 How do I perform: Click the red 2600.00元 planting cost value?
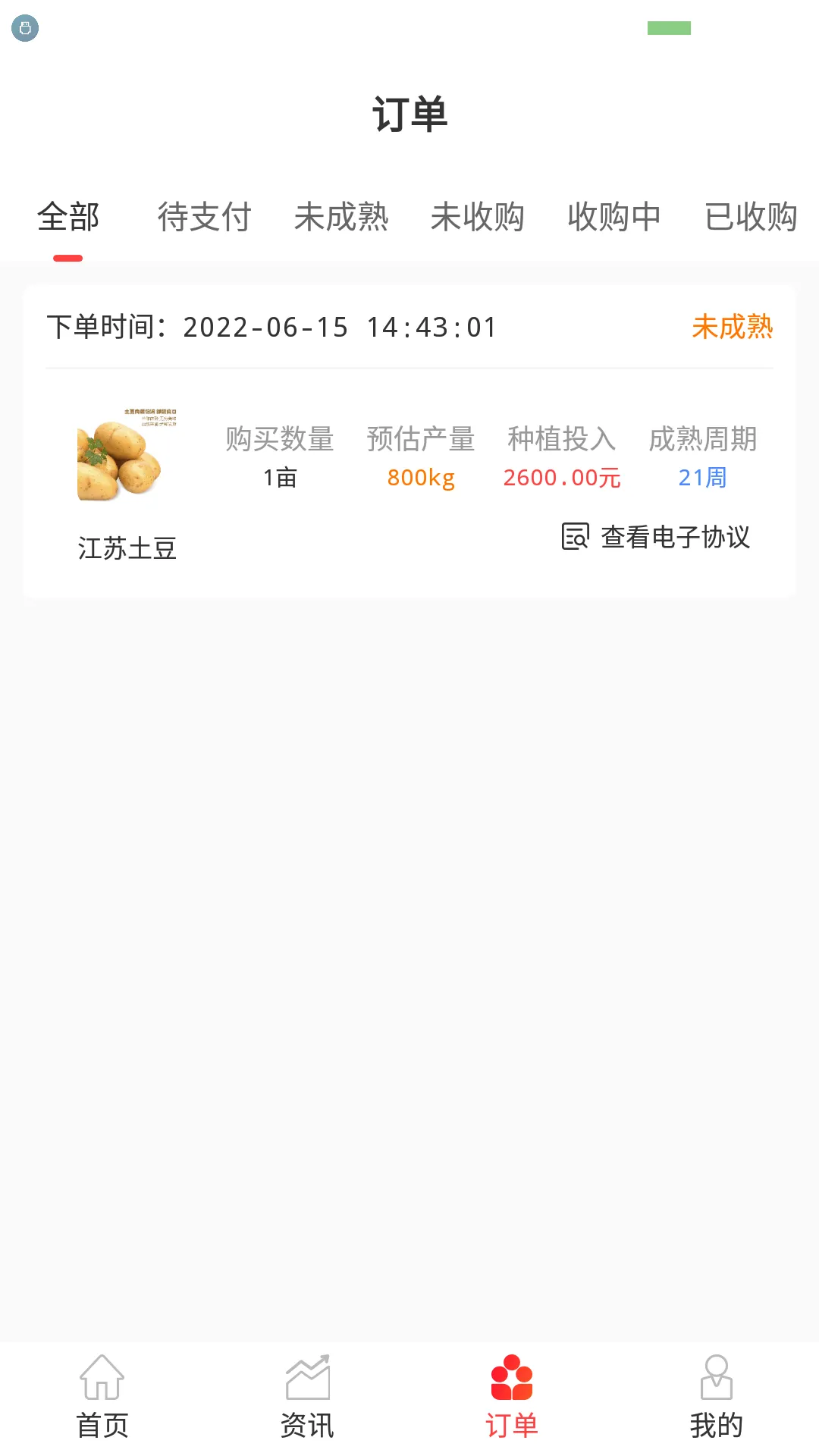pos(561,478)
